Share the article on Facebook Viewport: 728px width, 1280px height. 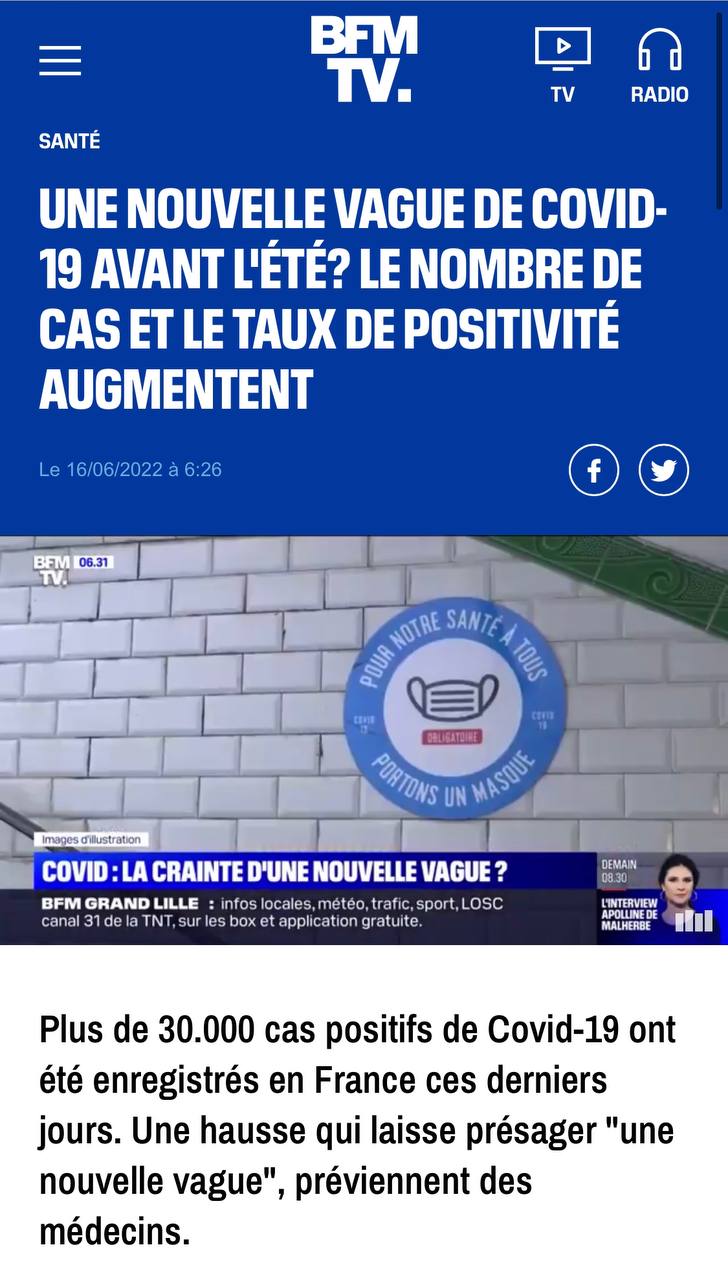point(594,470)
